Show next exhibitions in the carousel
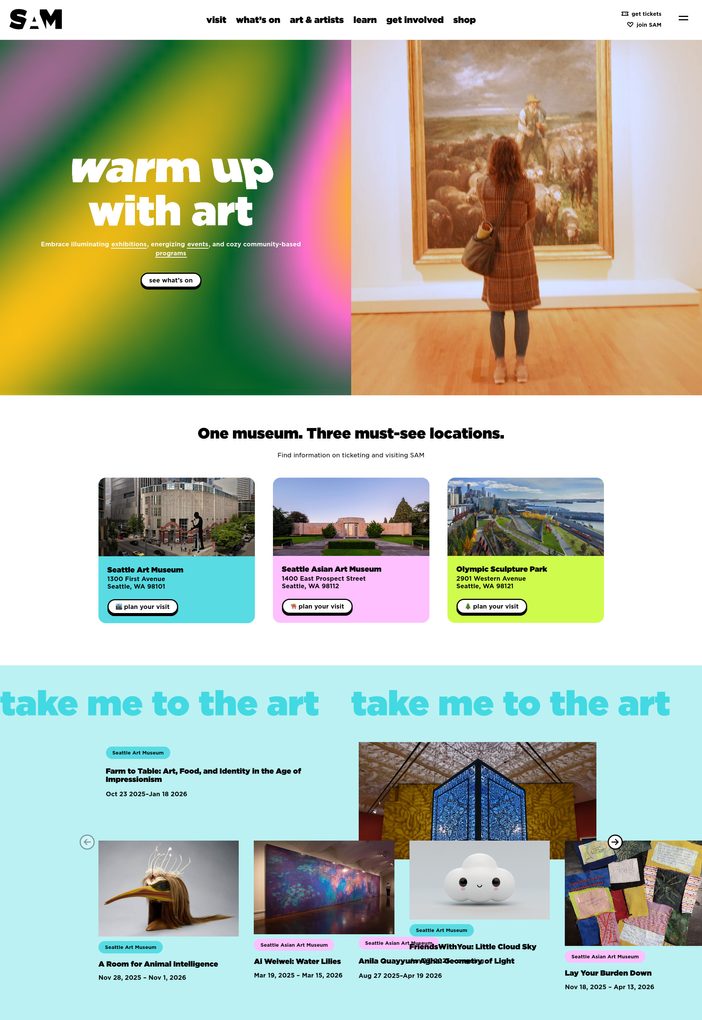 pyautogui.click(x=615, y=842)
